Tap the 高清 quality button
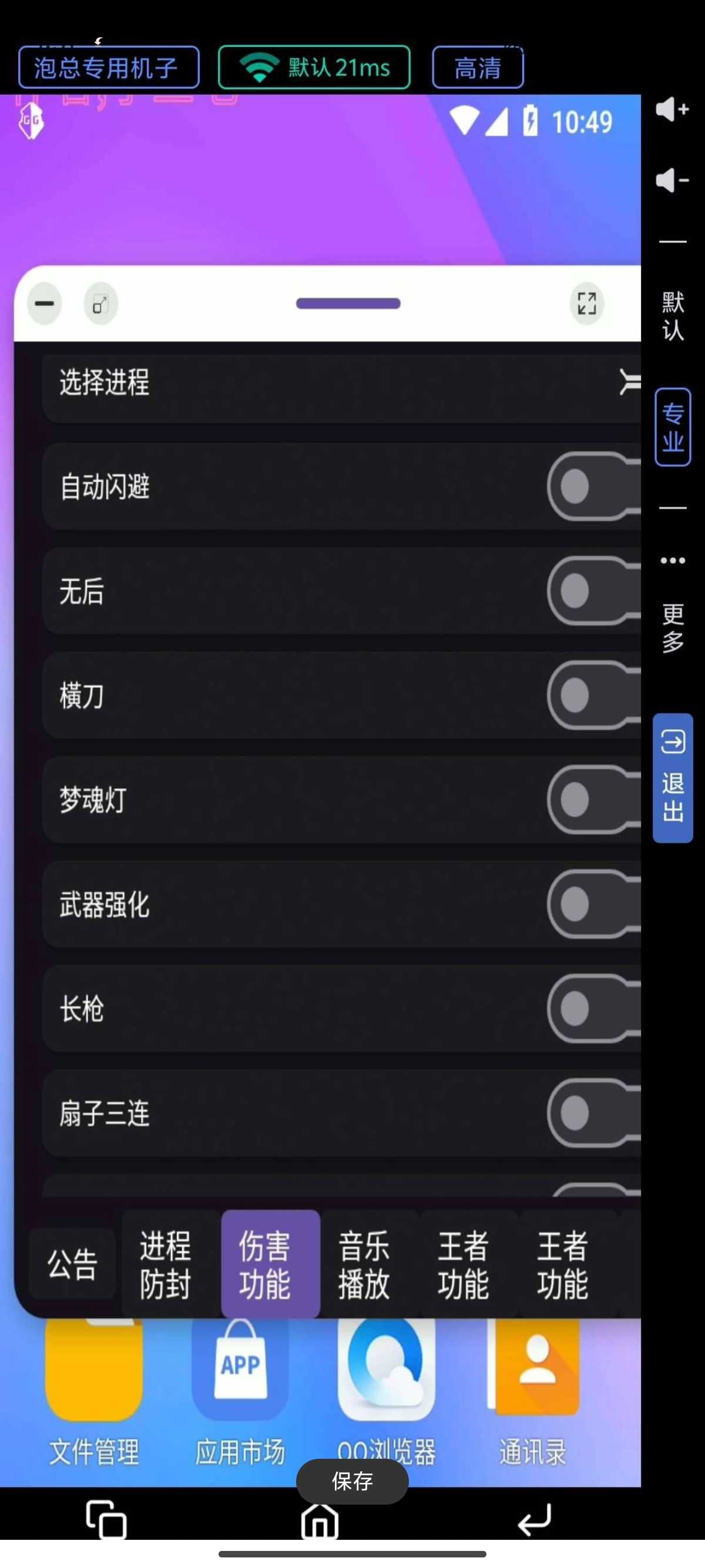 coord(477,68)
